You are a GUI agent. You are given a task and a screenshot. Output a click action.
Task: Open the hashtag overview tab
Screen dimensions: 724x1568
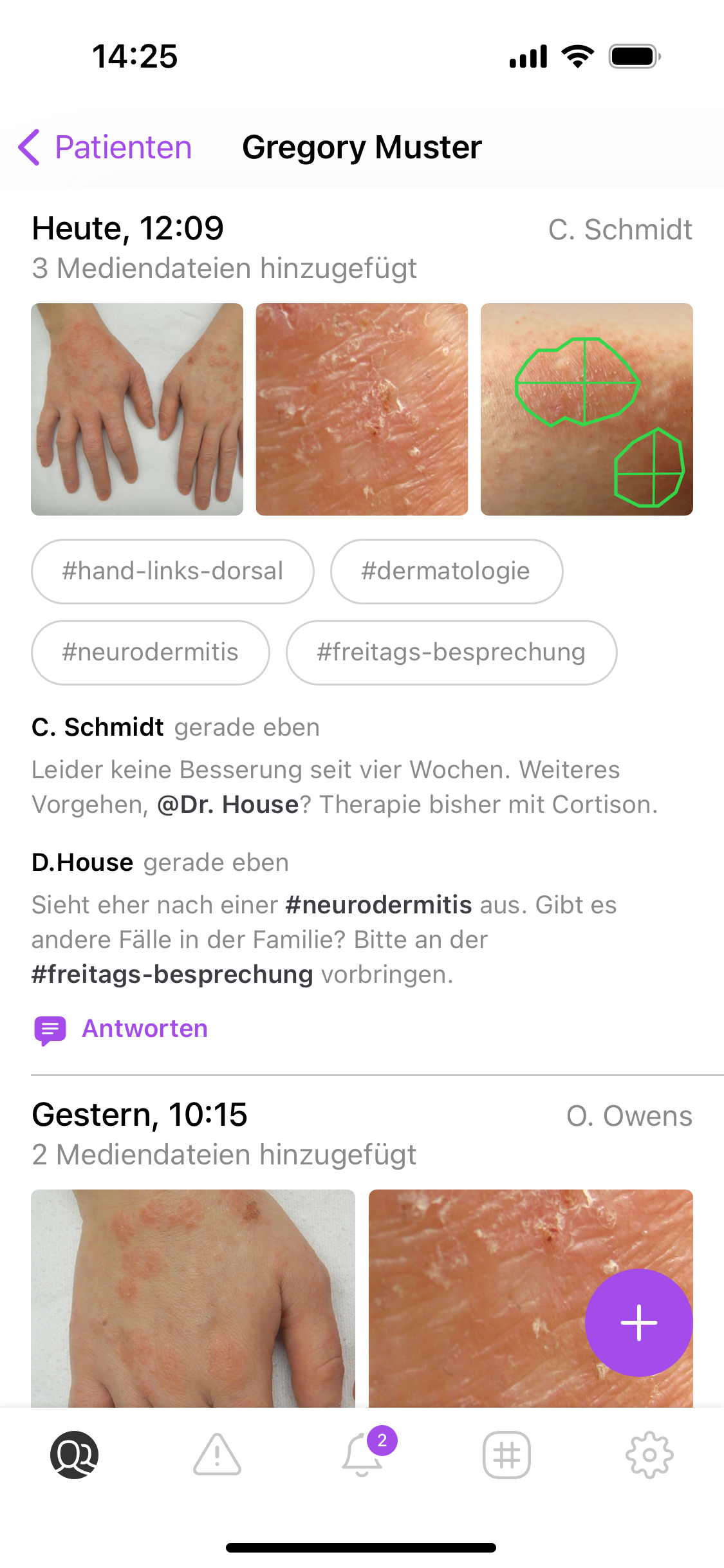click(506, 1454)
